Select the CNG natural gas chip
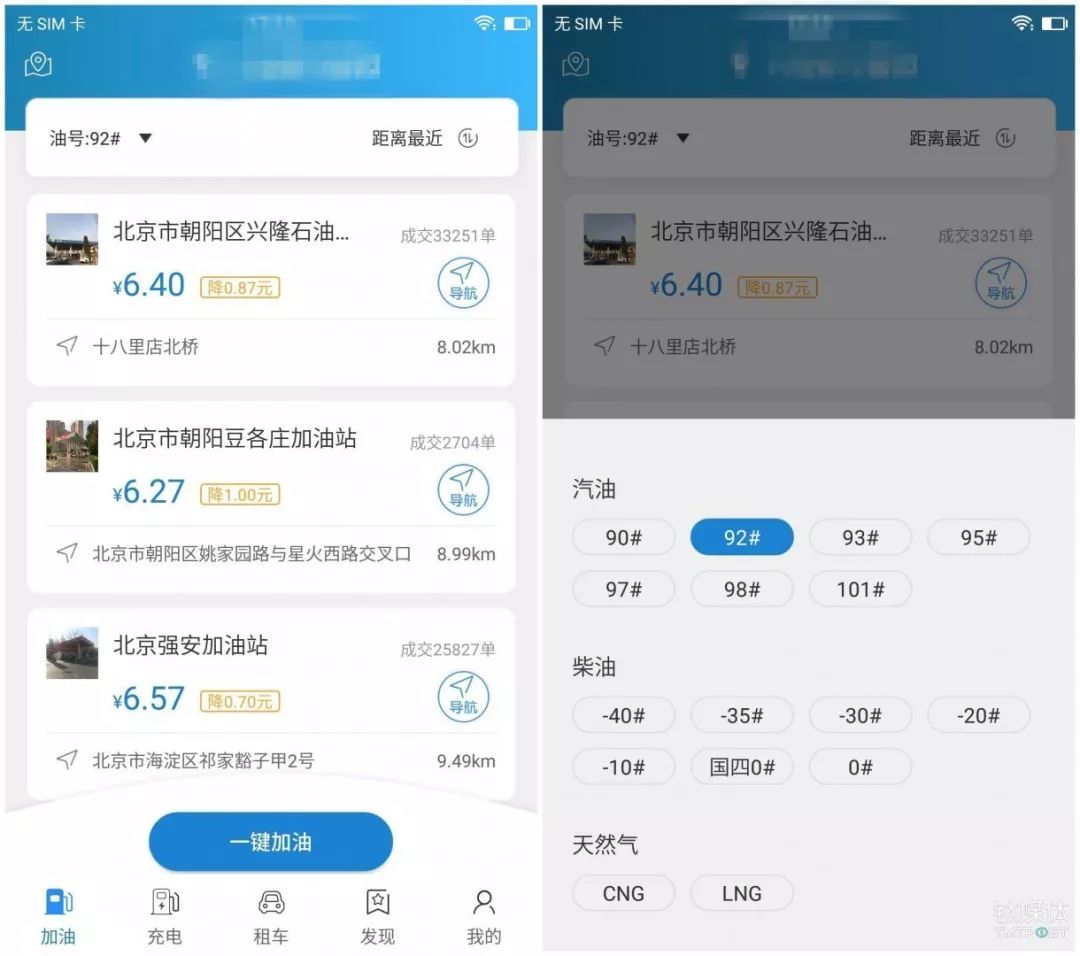The width and height of the screenshot is (1080, 956). 623,893
